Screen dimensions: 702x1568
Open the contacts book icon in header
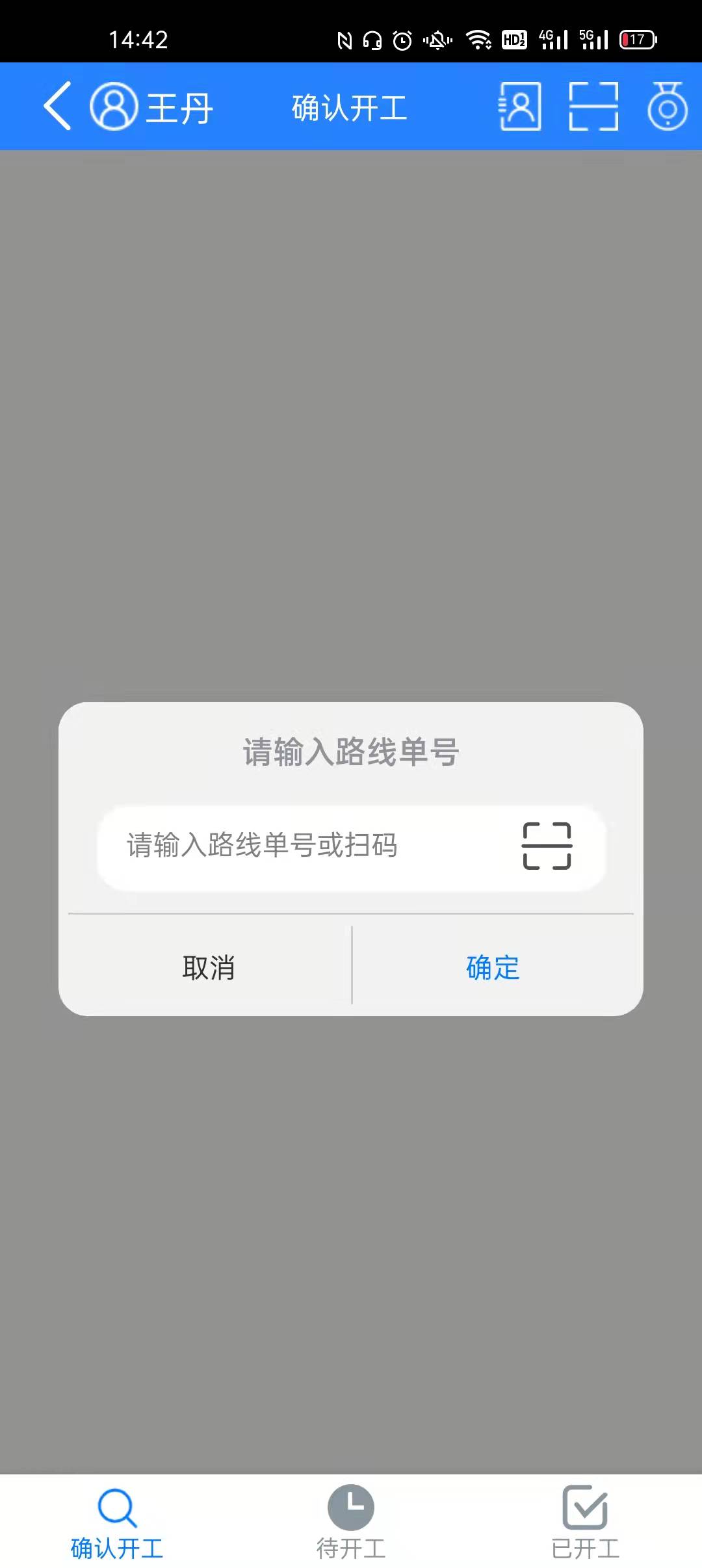(520, 106)
